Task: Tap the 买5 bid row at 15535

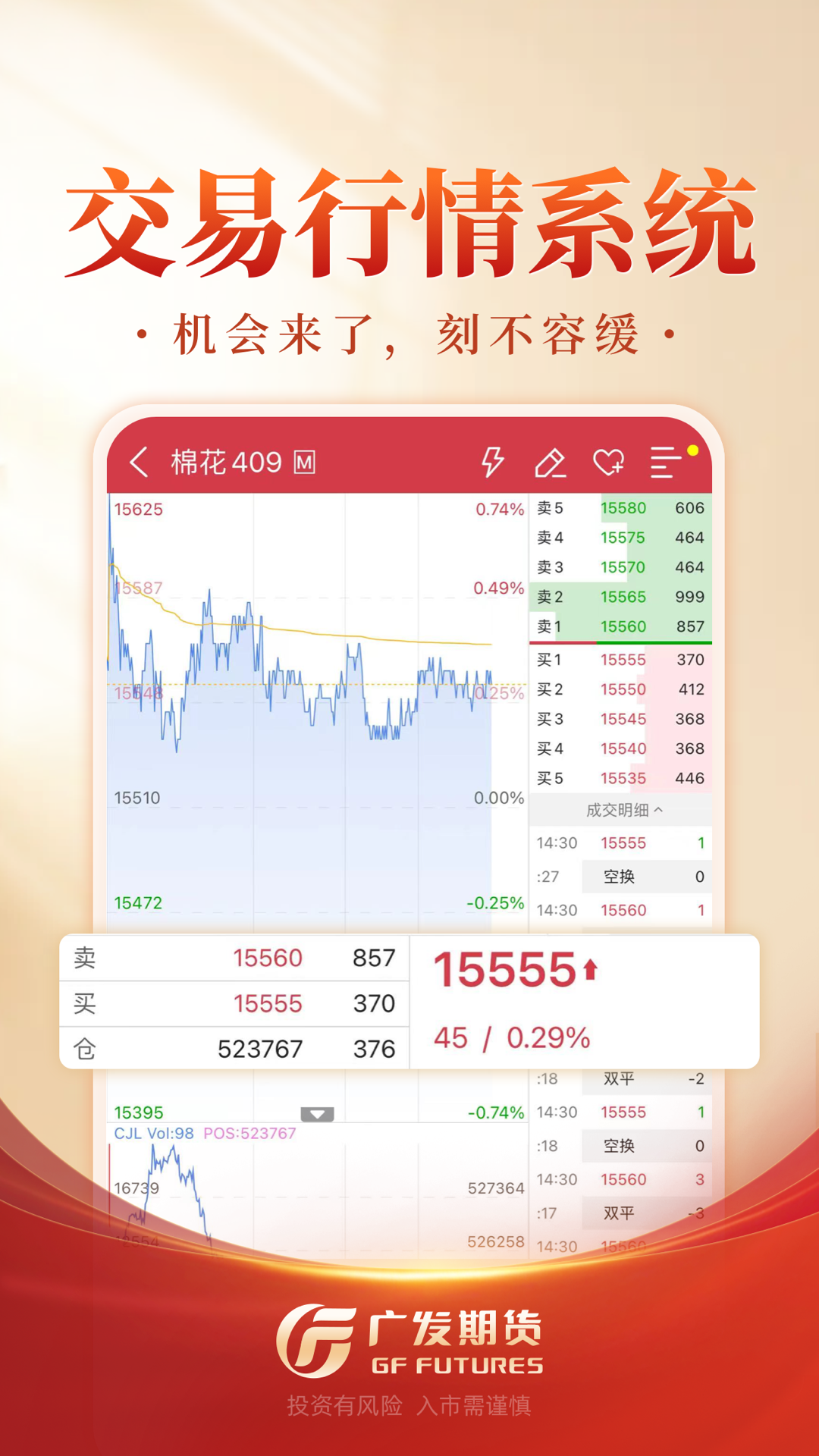Action: tap(621, 779)
